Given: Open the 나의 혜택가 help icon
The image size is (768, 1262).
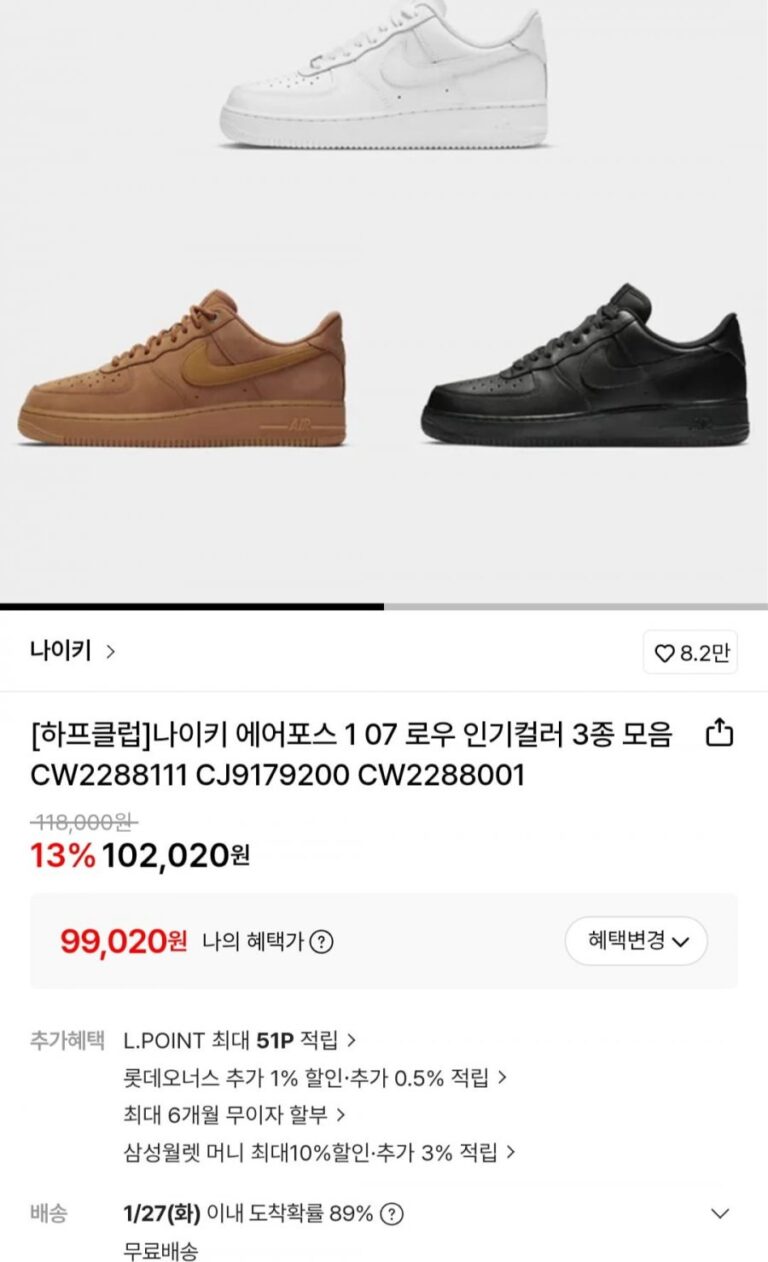Looking at the screenshot, I should tap(321, 941).
